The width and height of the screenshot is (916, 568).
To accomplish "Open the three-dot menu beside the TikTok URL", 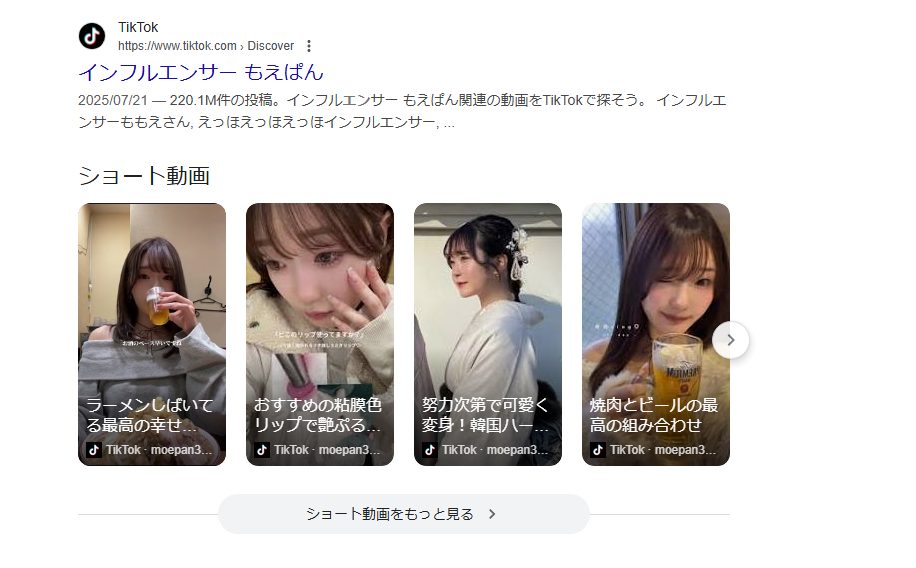I will (x=309, y=46).
